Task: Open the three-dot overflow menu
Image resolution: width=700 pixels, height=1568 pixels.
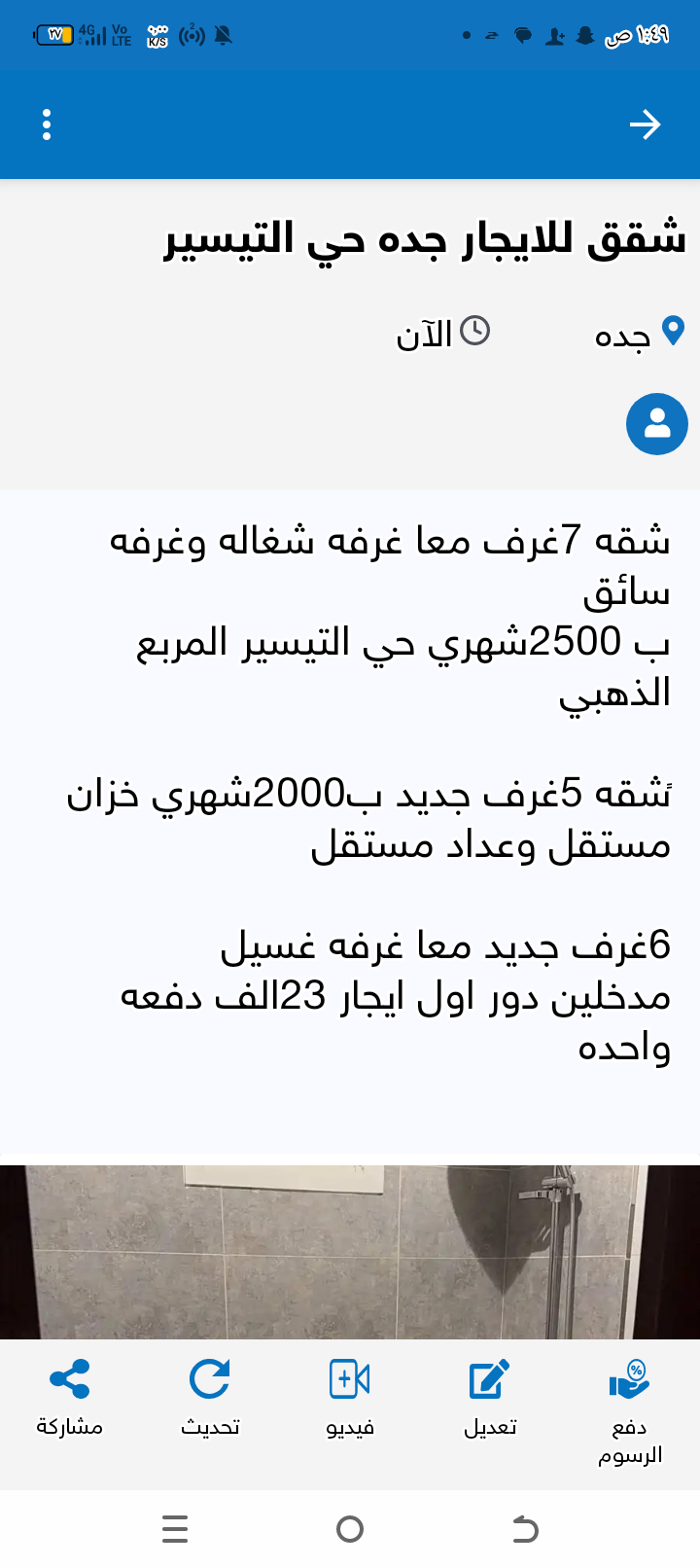Action: tap(46, 125)
